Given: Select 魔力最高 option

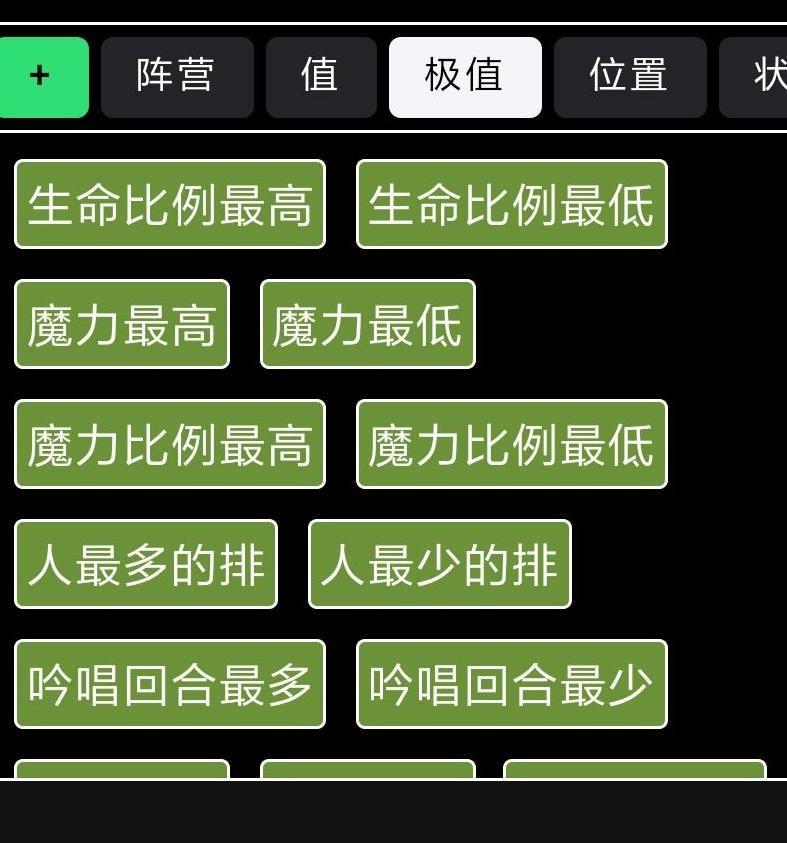Looking at the screenshot, I should (122, 324).
